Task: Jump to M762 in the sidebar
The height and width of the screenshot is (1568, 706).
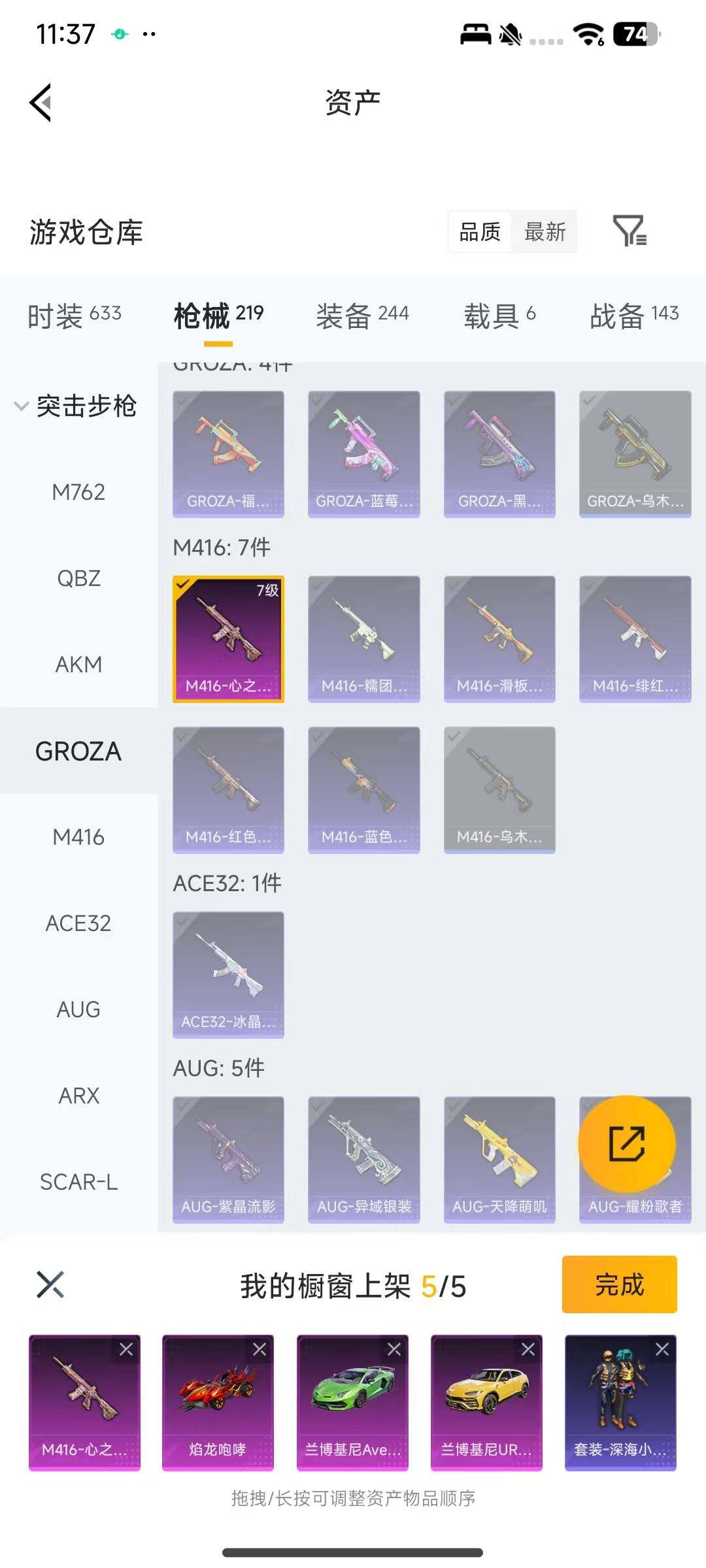Action: click(78, 492)
